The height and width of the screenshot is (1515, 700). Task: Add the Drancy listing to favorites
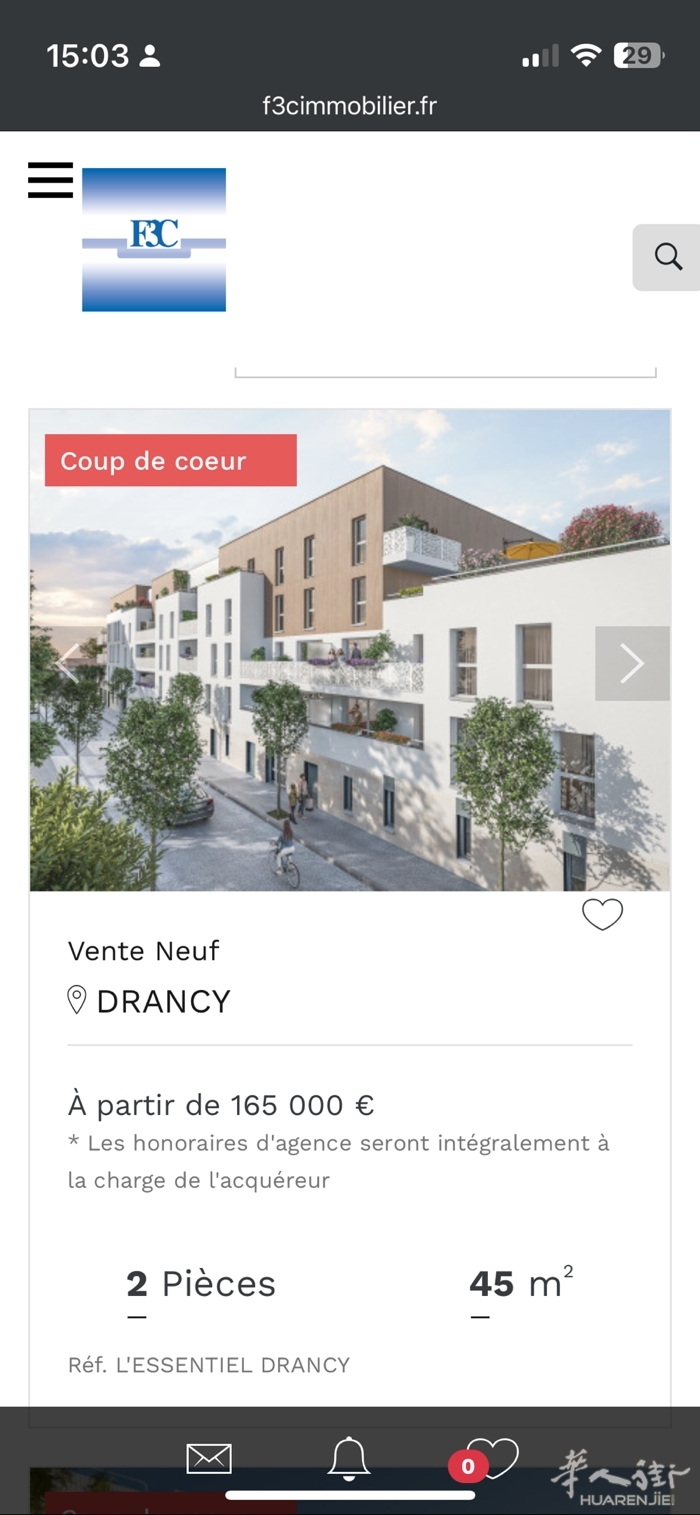(602, 914)
